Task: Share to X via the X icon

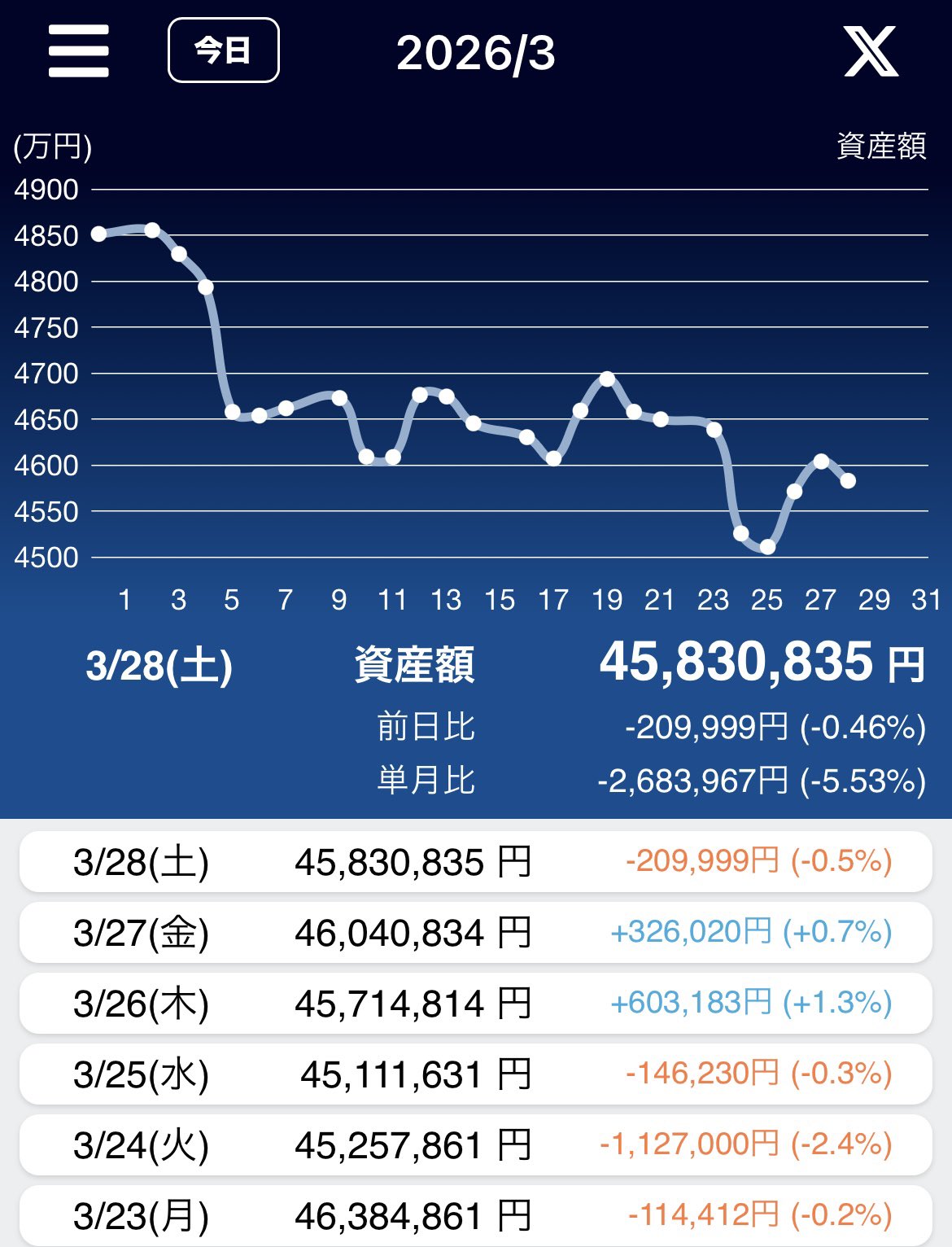Action: pyautogui.click(x=871, y=51)
